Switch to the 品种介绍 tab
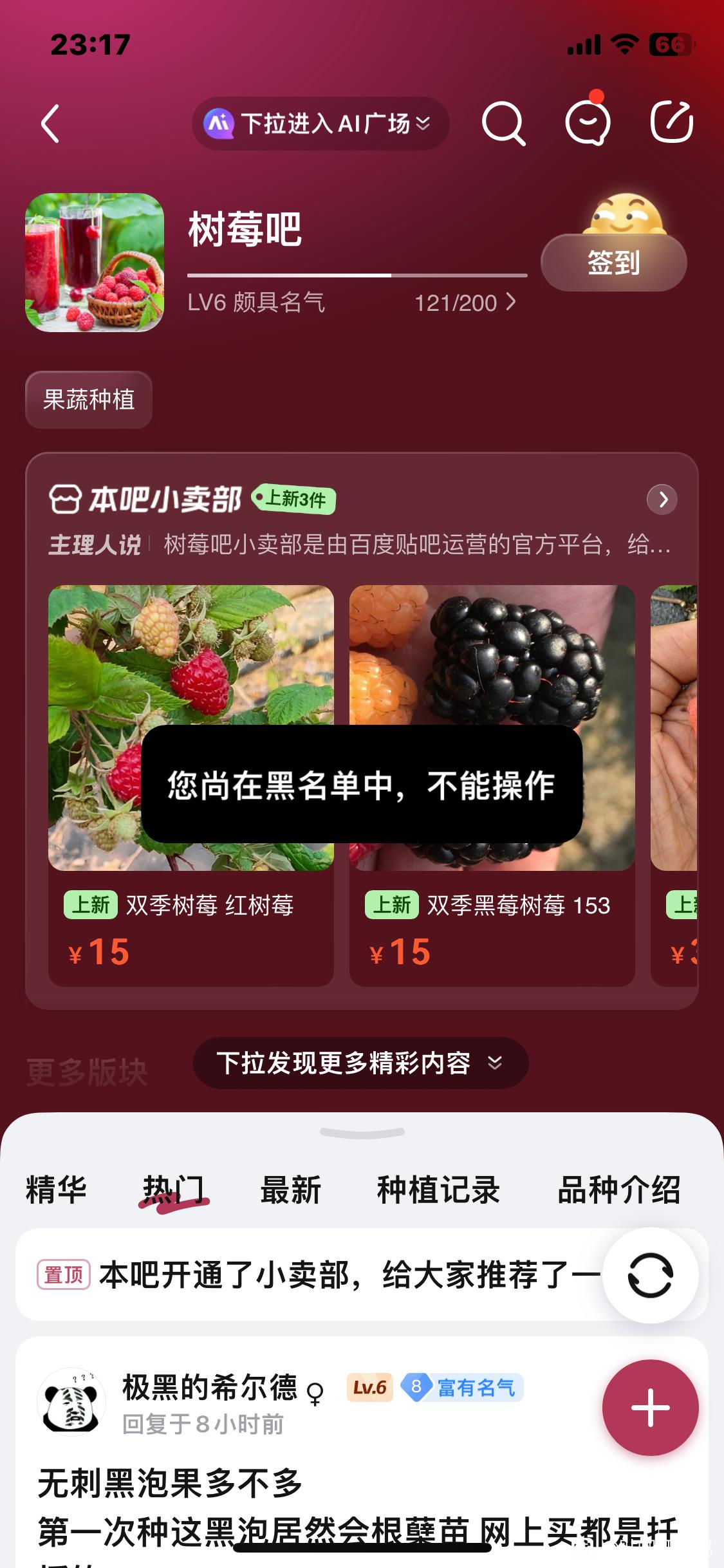This screenshot has height=1568, width=724. coord(618,1190)
